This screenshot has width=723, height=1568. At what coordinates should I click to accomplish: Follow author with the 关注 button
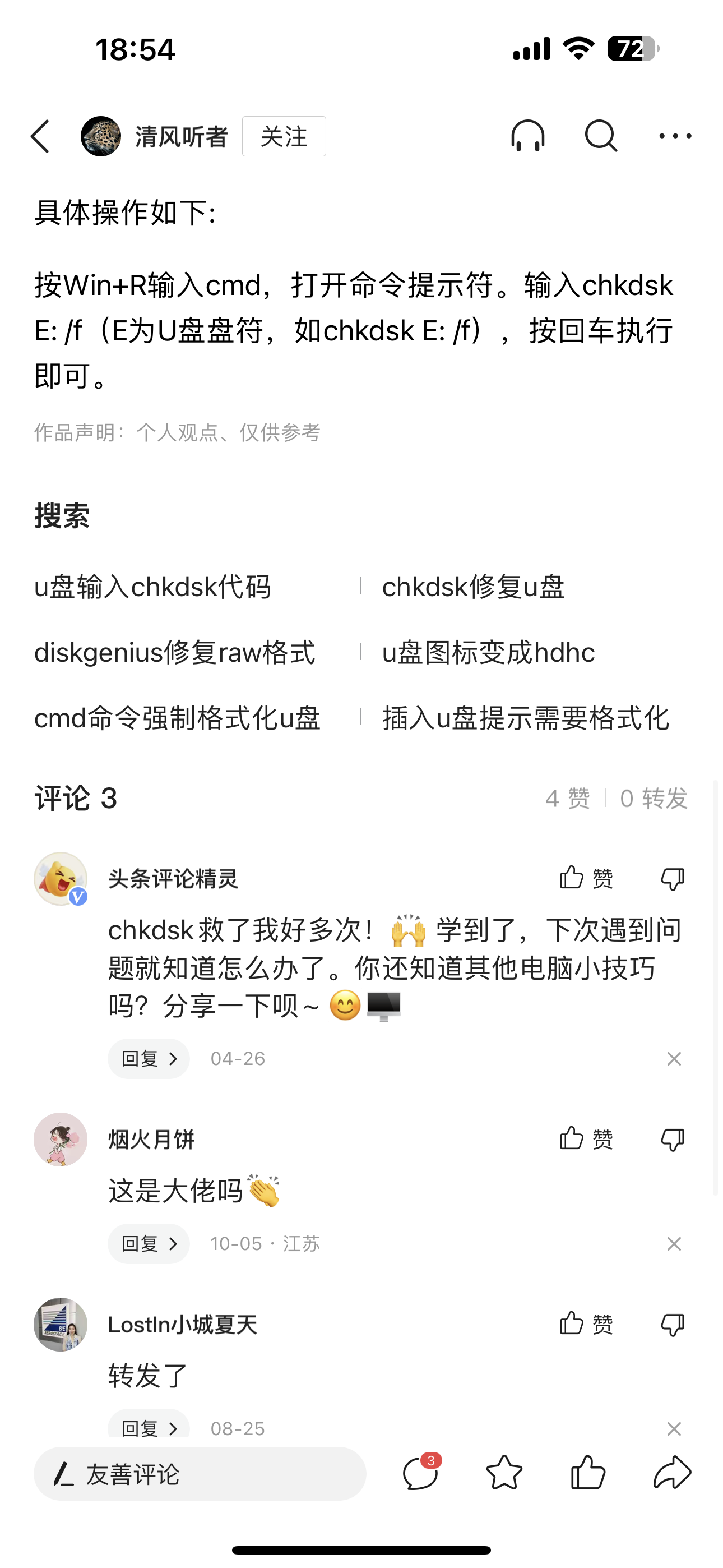(284, 136)
